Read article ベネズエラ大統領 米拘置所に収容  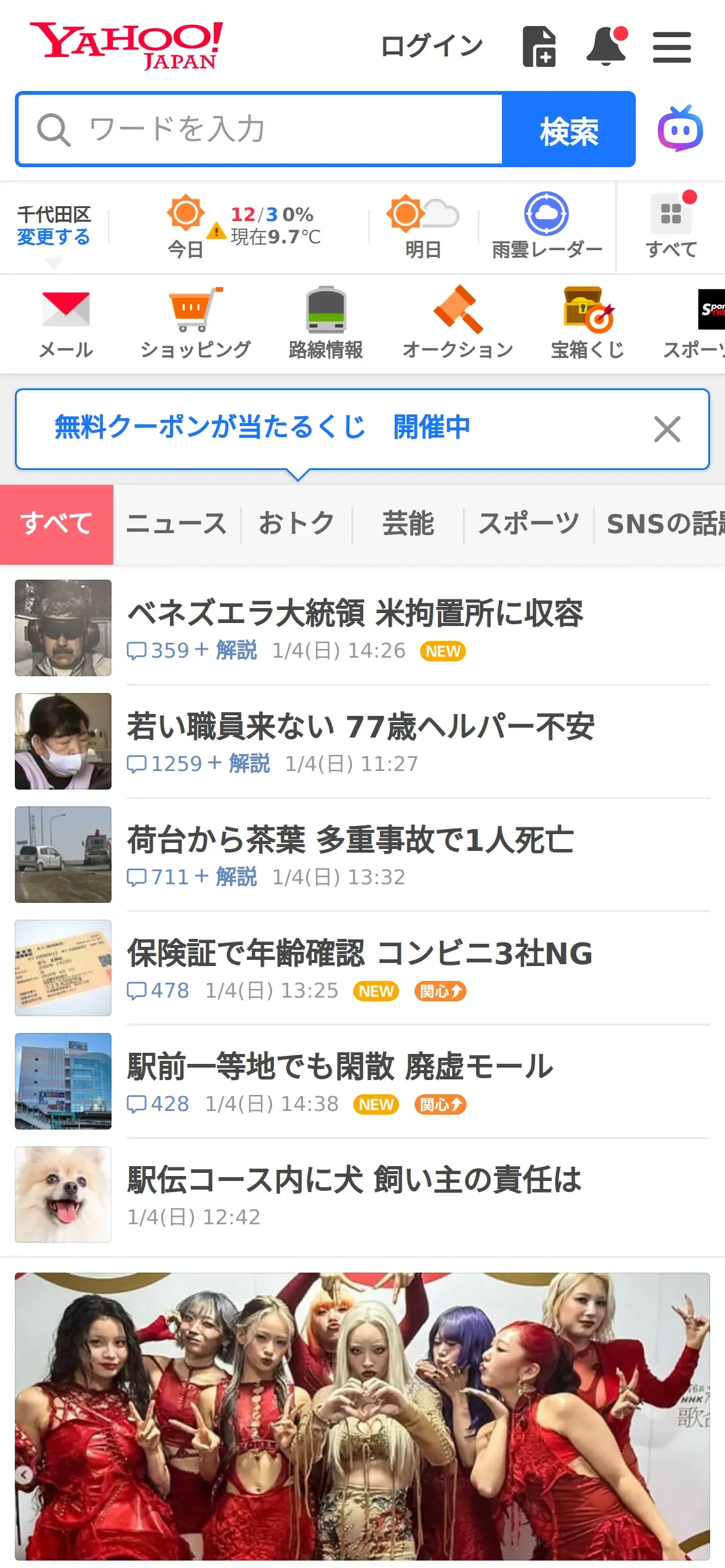point(355,613)
